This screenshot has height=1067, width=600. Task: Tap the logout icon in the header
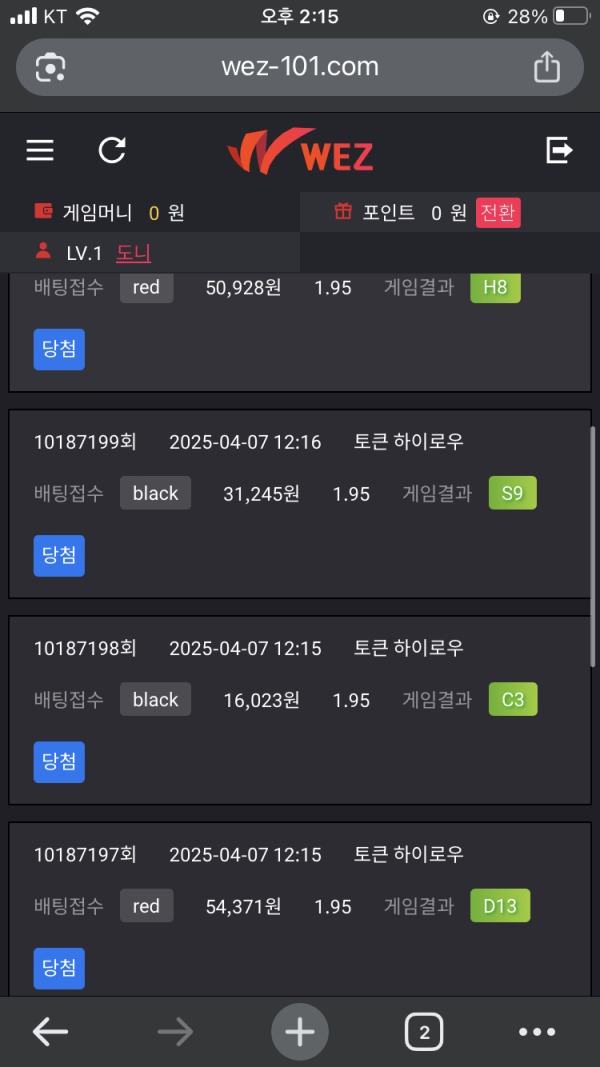click(x=559, y=151)
